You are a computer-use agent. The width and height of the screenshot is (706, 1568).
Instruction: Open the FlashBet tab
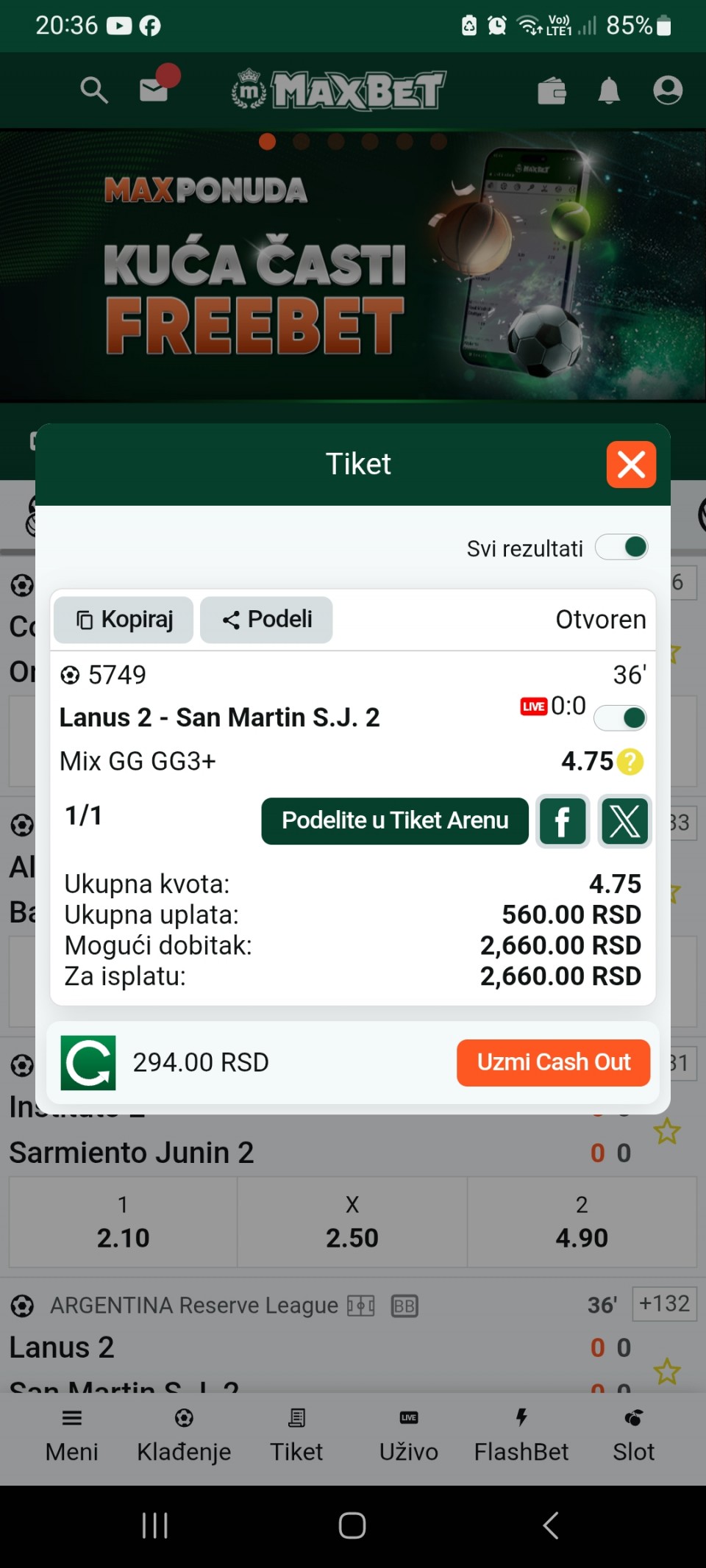521,1436
